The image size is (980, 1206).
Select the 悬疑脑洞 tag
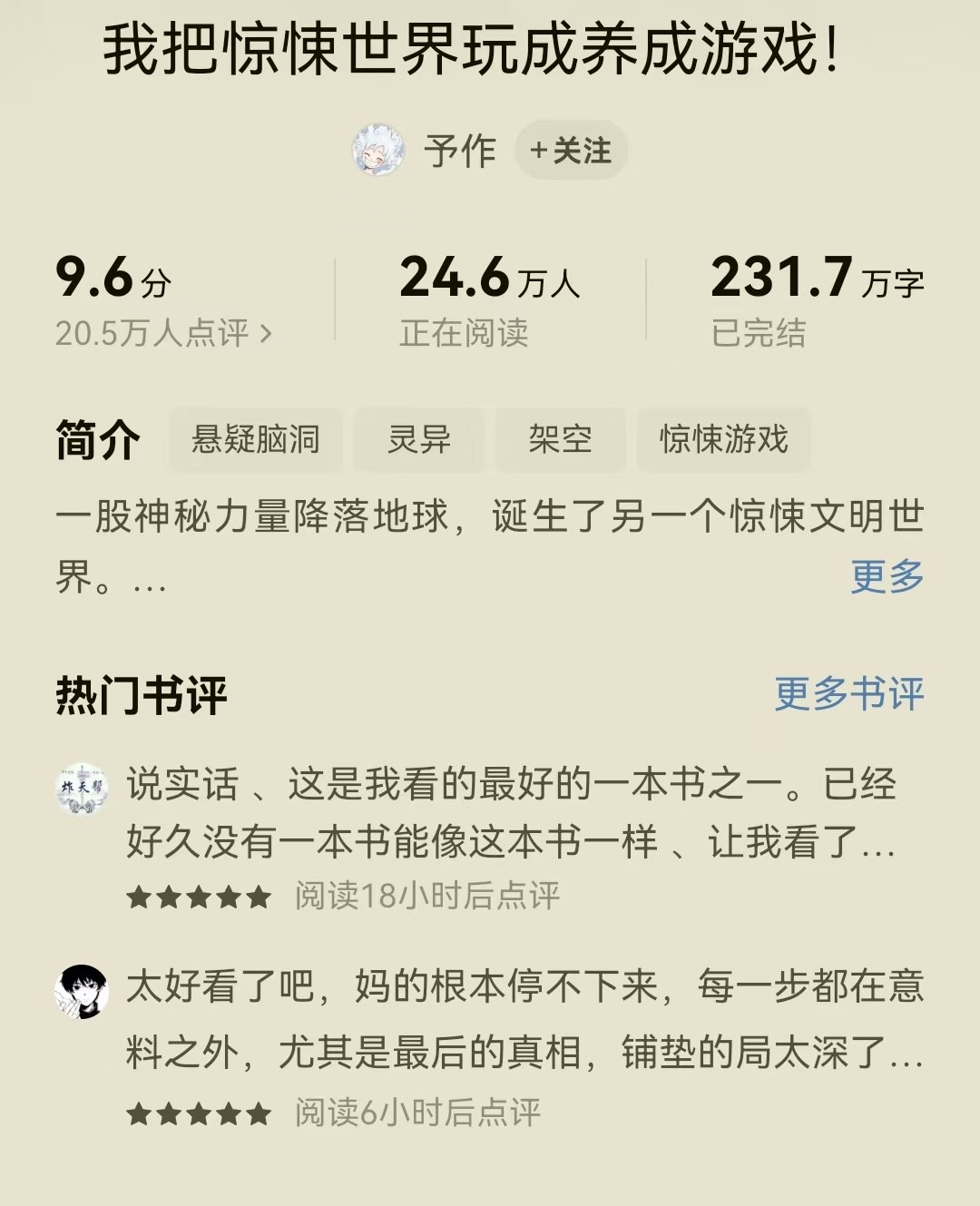(255, 439)
